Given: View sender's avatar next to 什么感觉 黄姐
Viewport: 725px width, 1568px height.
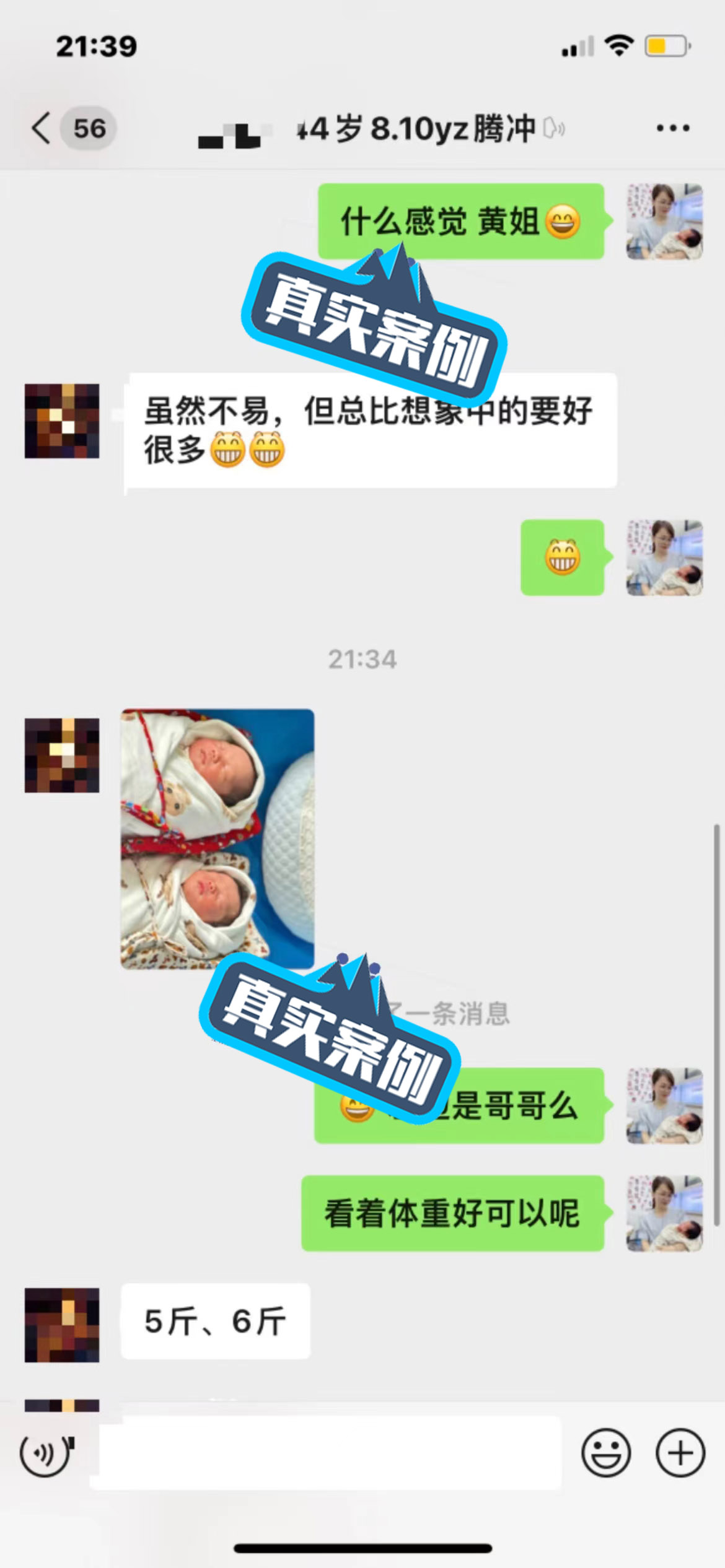Looking at the screenshot, I should coord(665,221).
